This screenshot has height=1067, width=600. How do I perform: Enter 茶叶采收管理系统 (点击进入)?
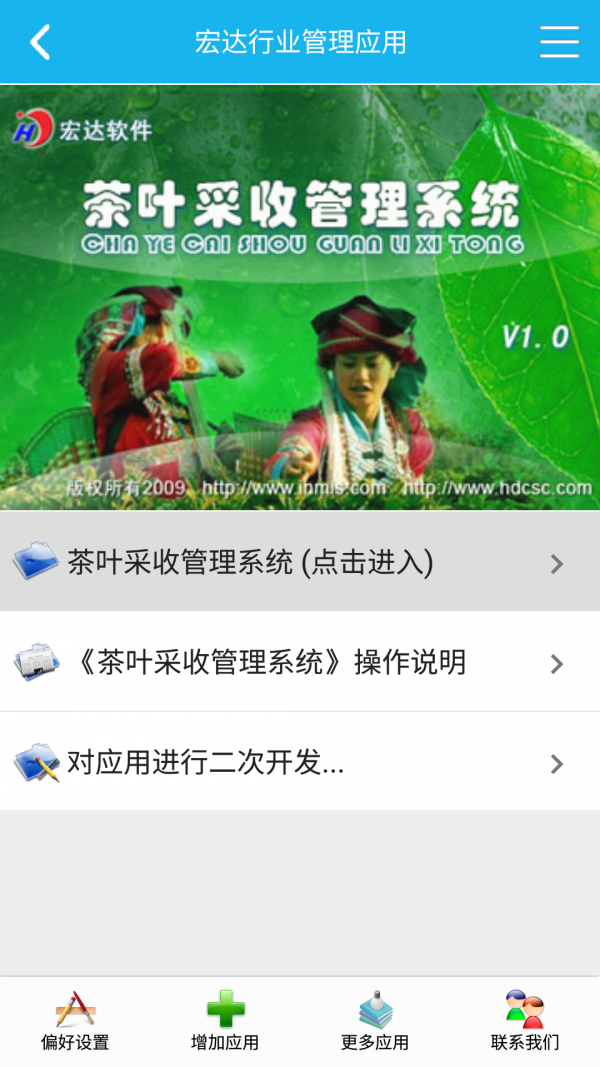pos(300,563)
